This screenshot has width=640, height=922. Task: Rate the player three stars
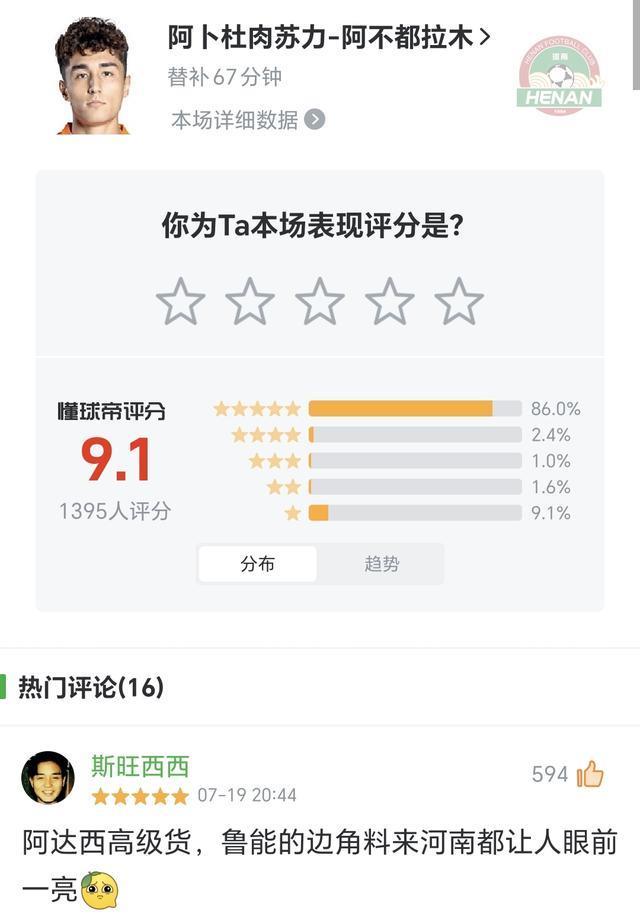[320, 301]
